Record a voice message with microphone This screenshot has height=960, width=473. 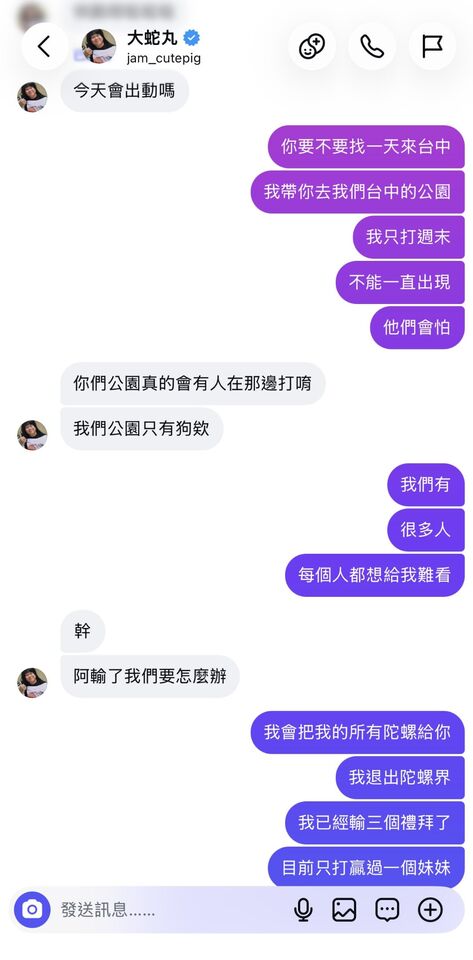pos(303,910)
